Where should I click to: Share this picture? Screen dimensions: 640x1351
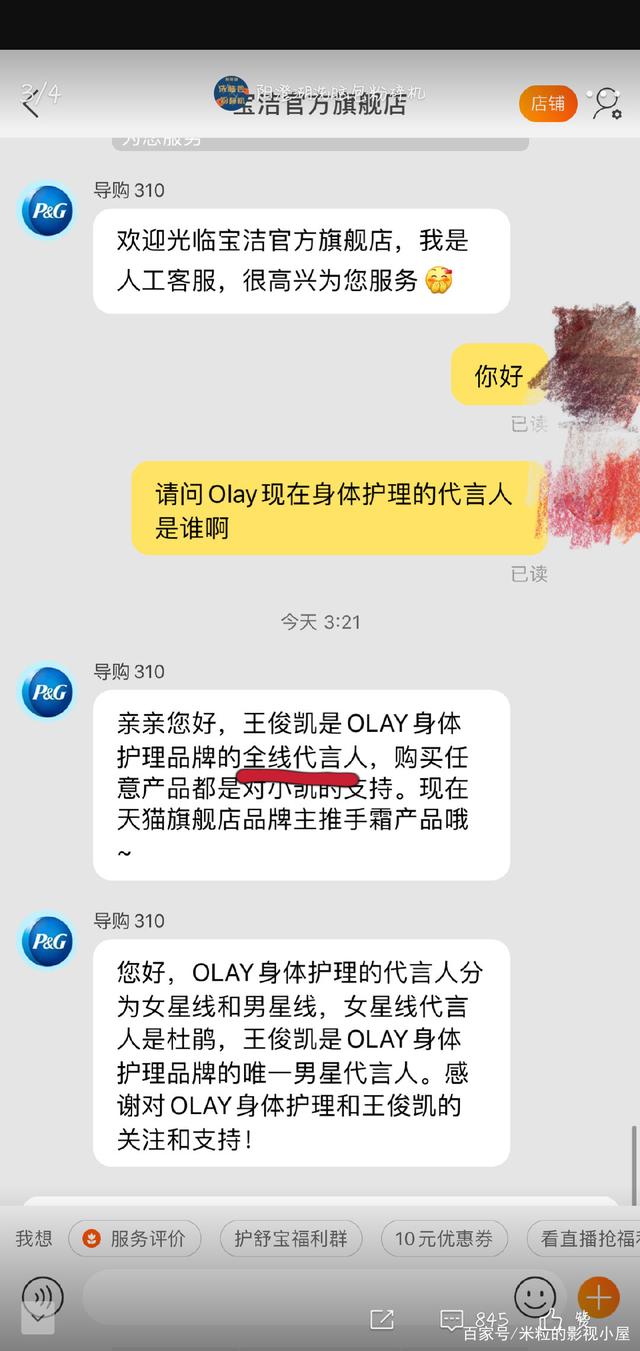coord(381,1319)
